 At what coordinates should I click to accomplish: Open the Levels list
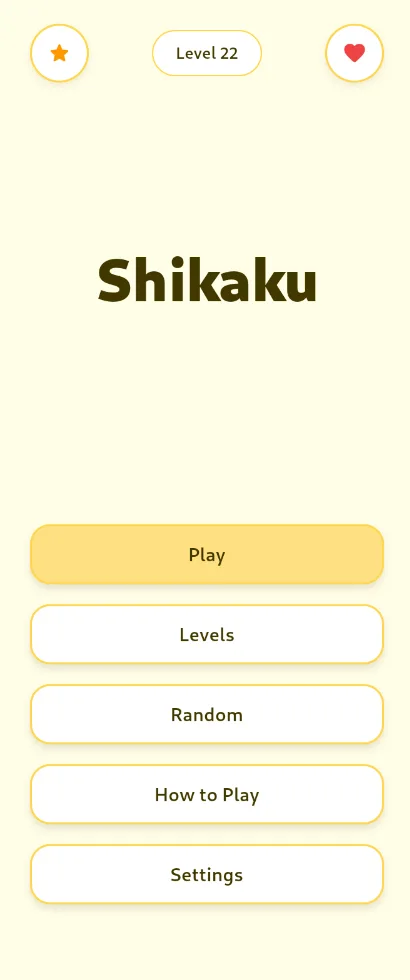[x=207, y=634]
